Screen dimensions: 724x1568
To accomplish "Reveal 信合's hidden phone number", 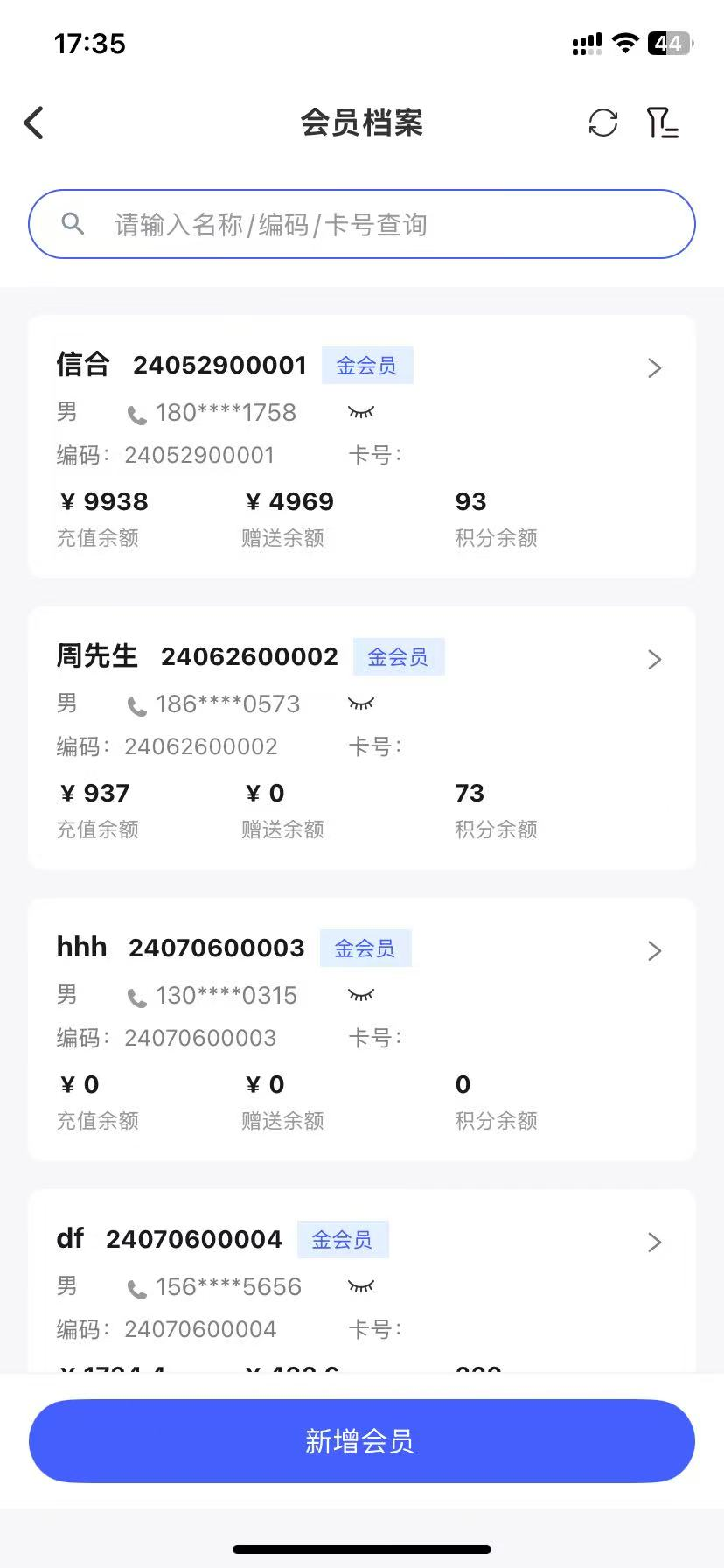I will [360, 412].
